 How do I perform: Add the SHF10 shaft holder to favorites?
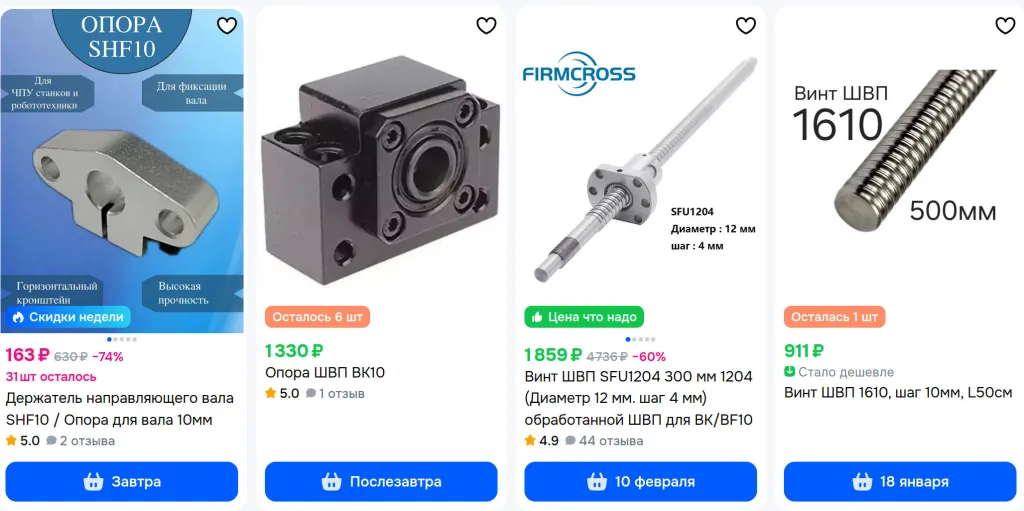point(227,26)
